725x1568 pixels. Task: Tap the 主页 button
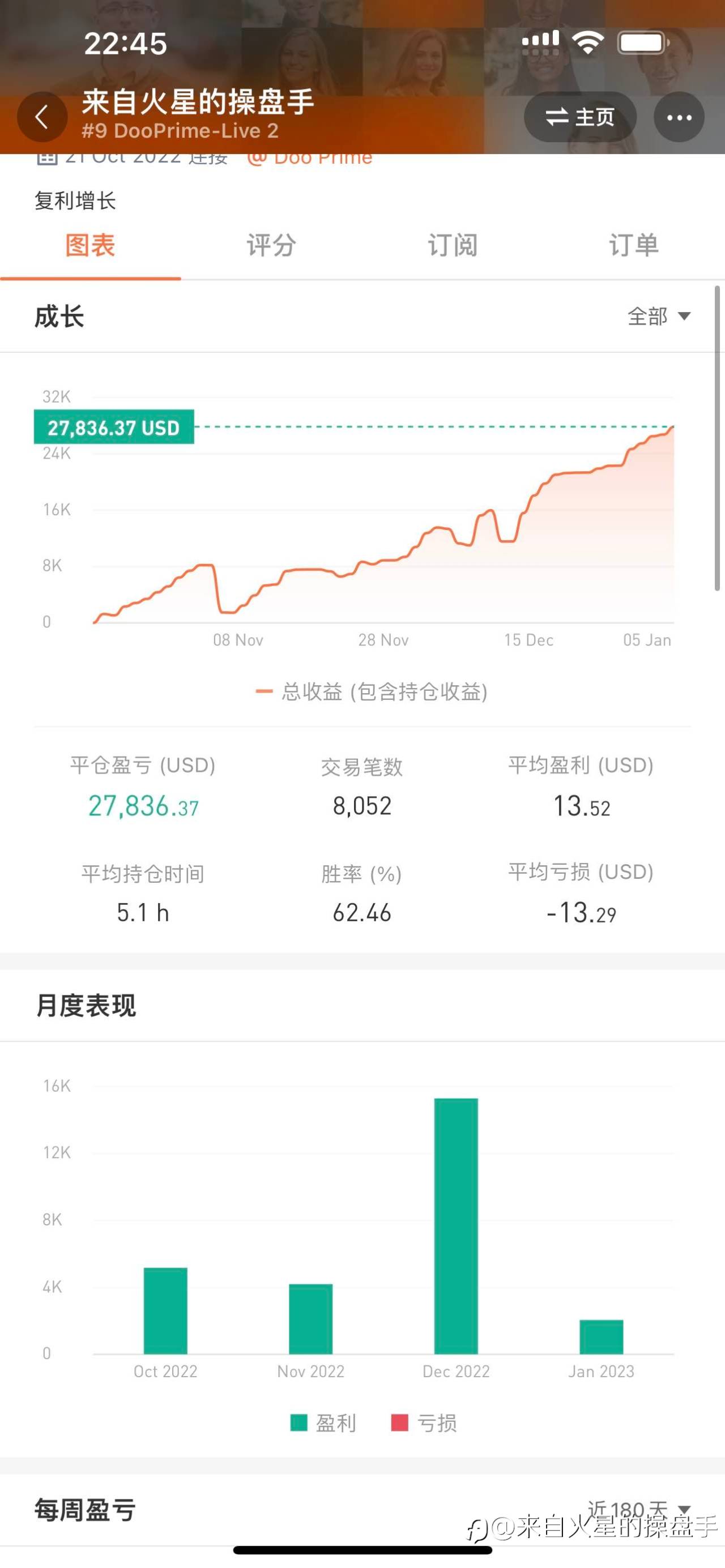pos(580,117)
